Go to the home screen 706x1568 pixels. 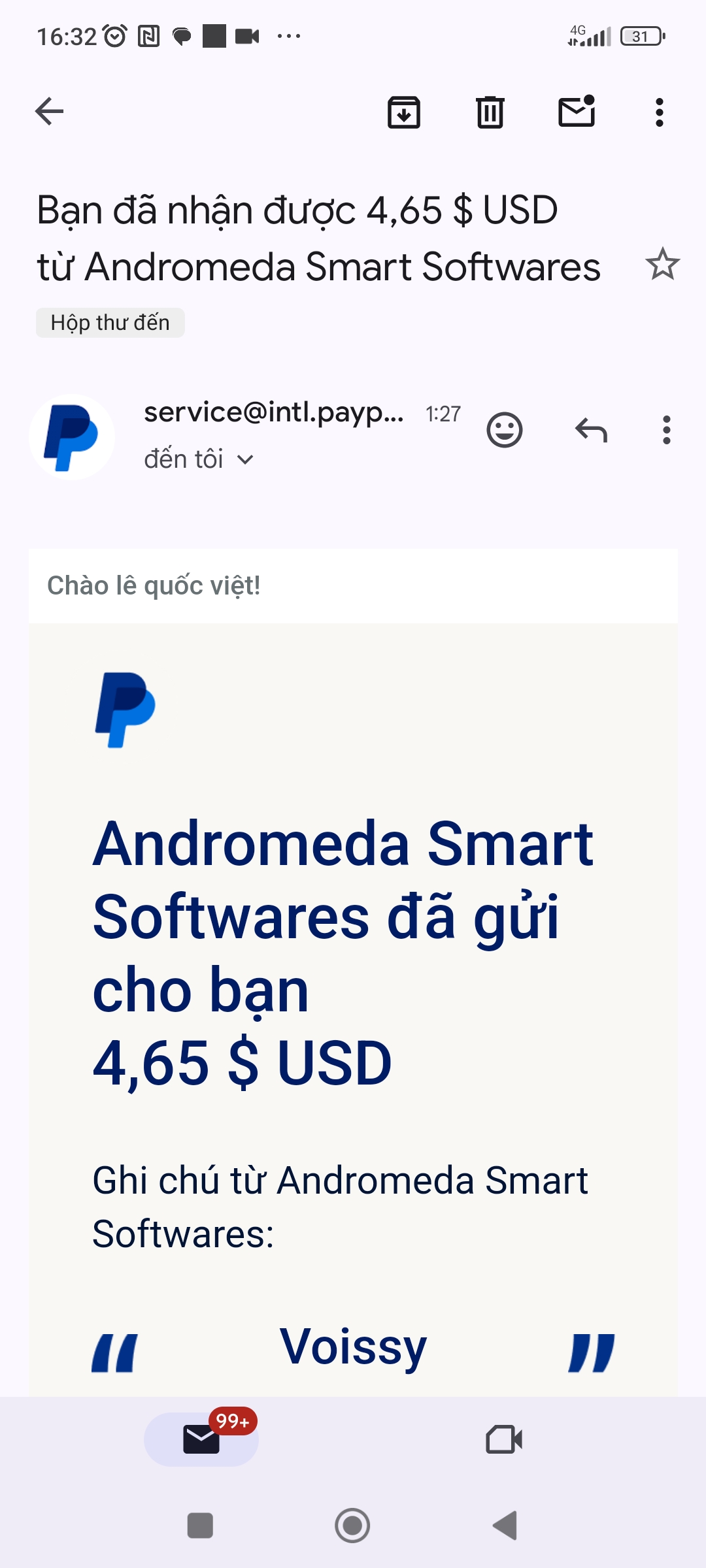[x=352, y=1526]
